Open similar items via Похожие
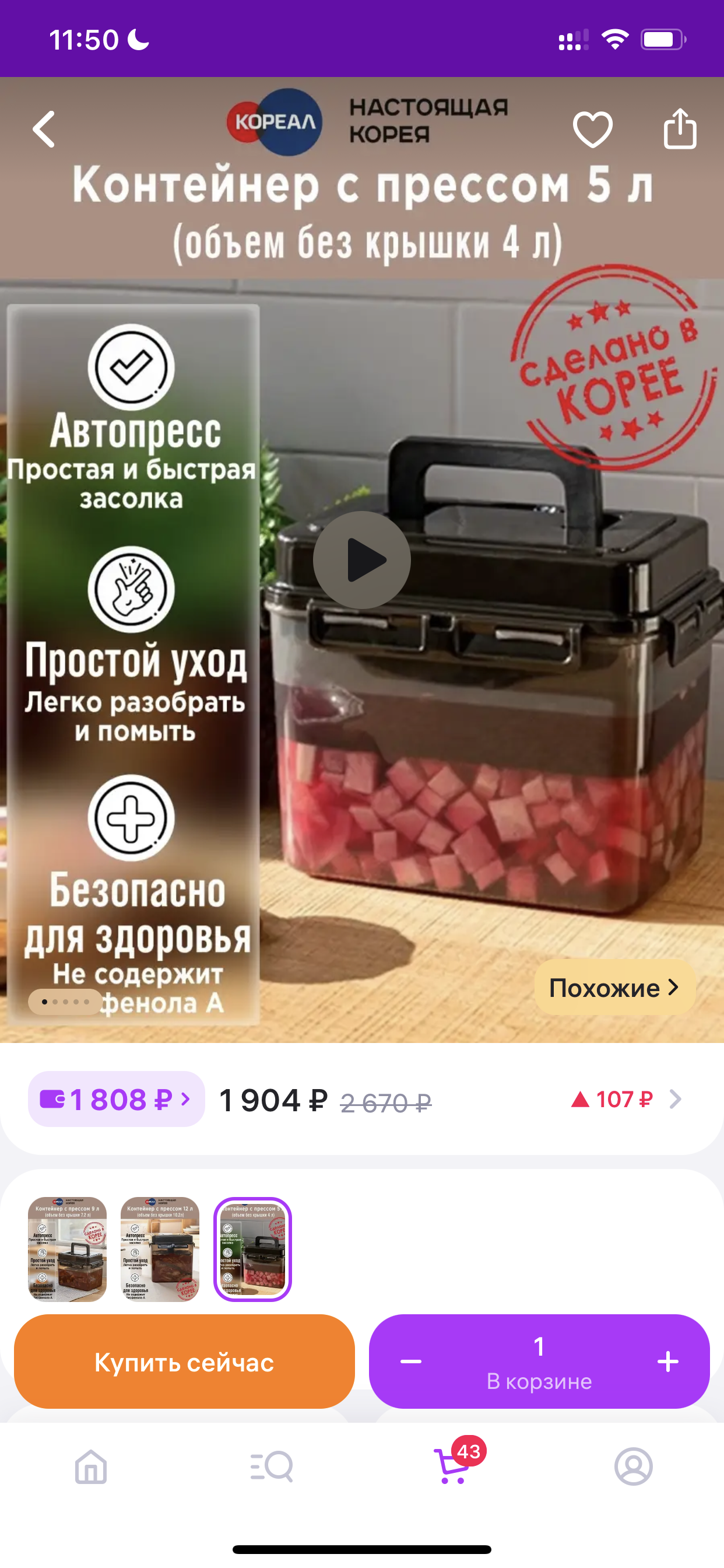 click(614, 988)
